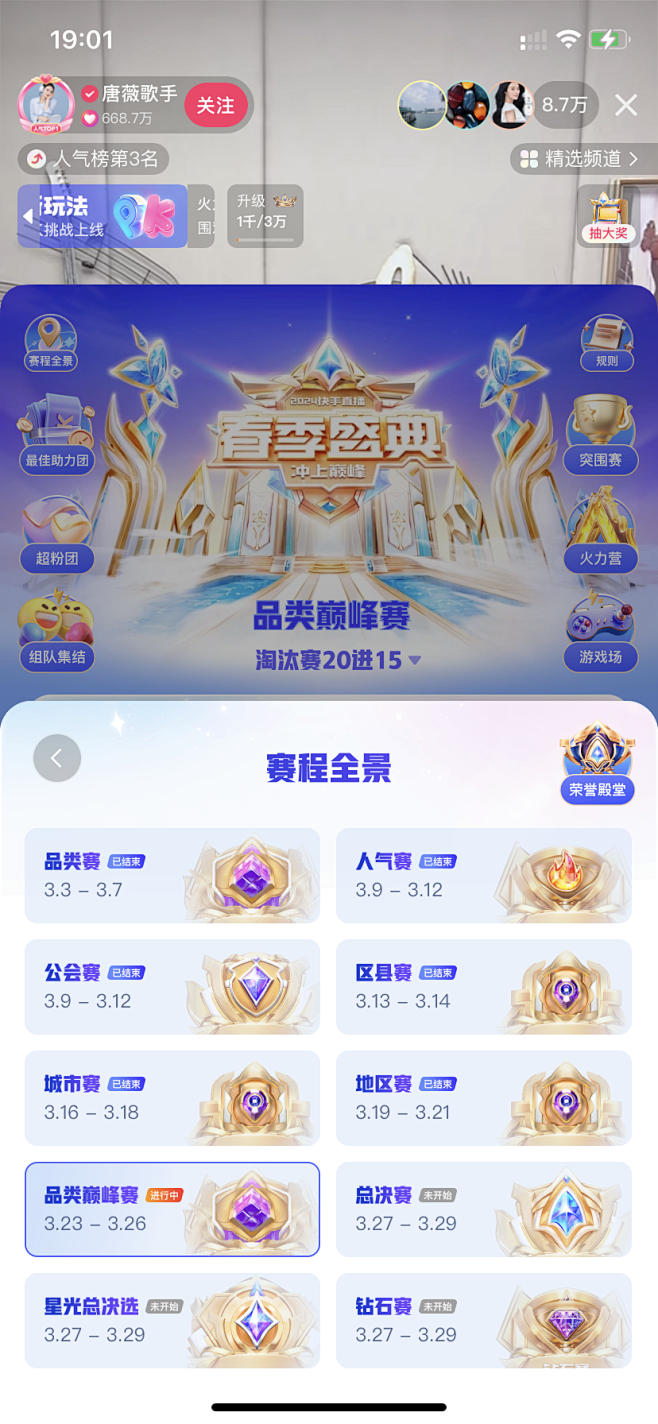
Task: Open the 抽大奖 lottery box
Action: tap(608, 216)
